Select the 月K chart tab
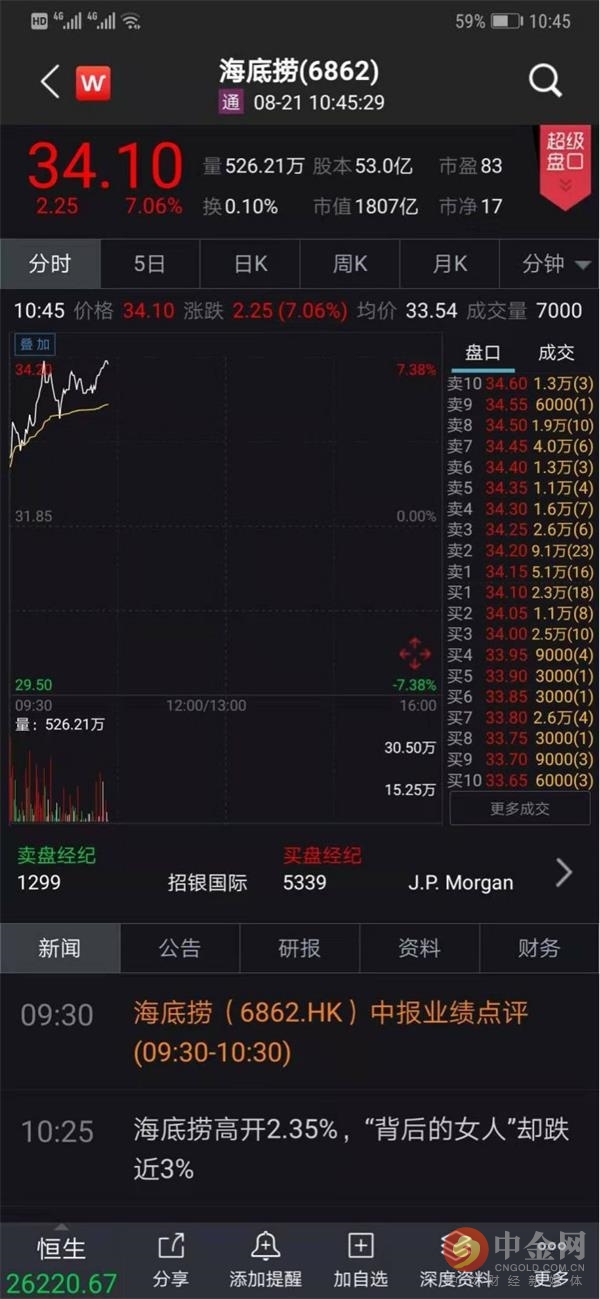600x1299 pixels. 450,264
